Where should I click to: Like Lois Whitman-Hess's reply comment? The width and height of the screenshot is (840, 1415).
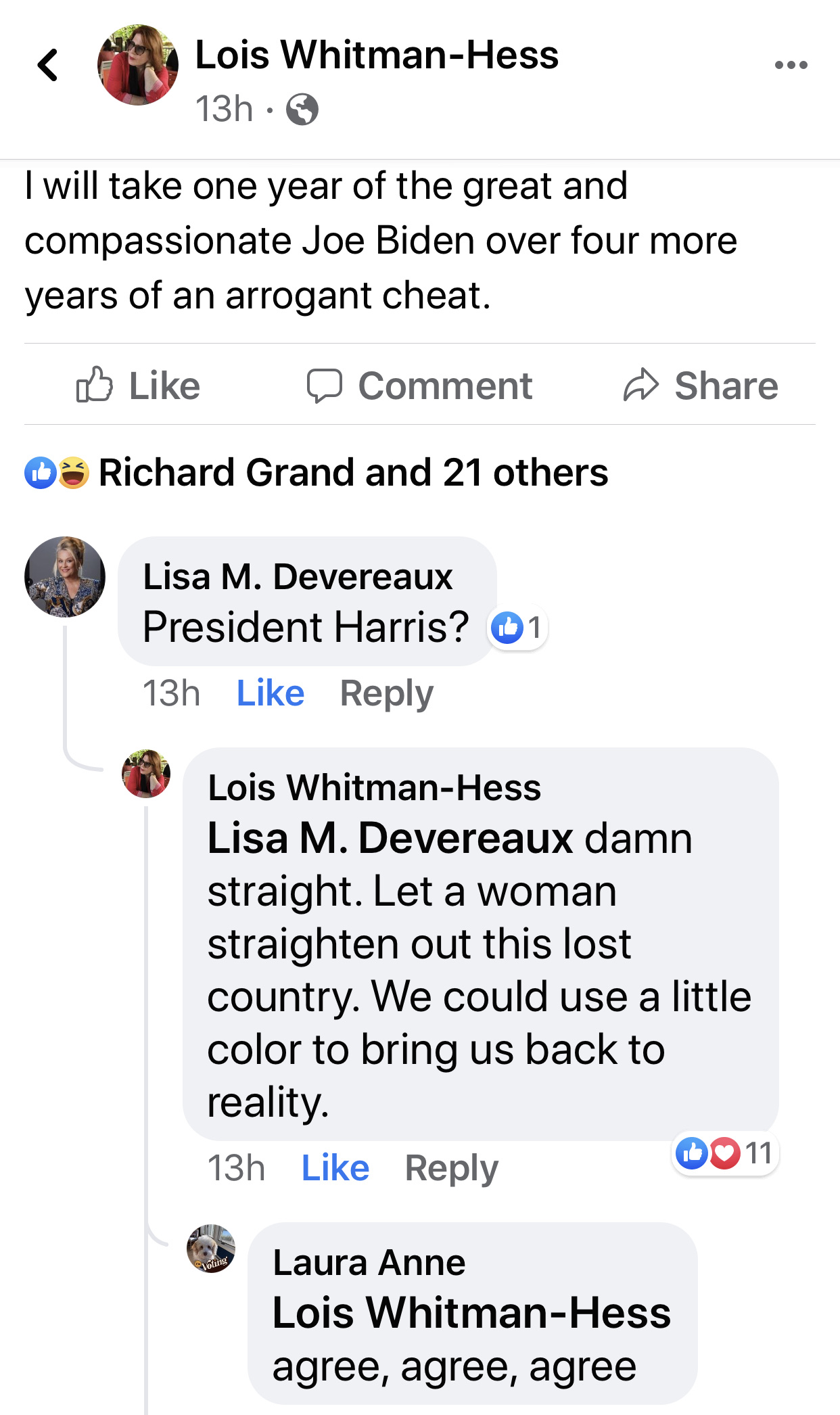335,1168
